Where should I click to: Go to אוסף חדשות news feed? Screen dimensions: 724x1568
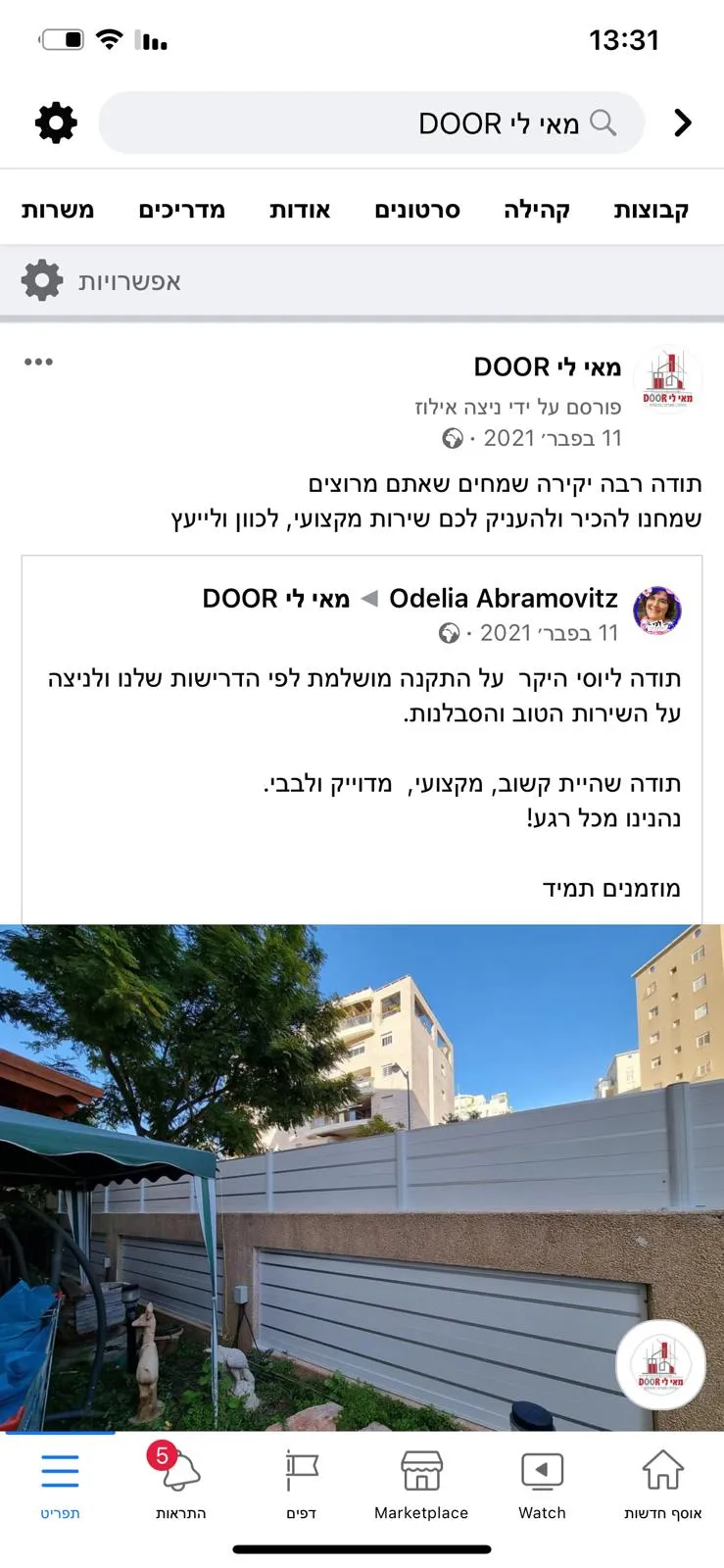click(x=663, y=1485)
